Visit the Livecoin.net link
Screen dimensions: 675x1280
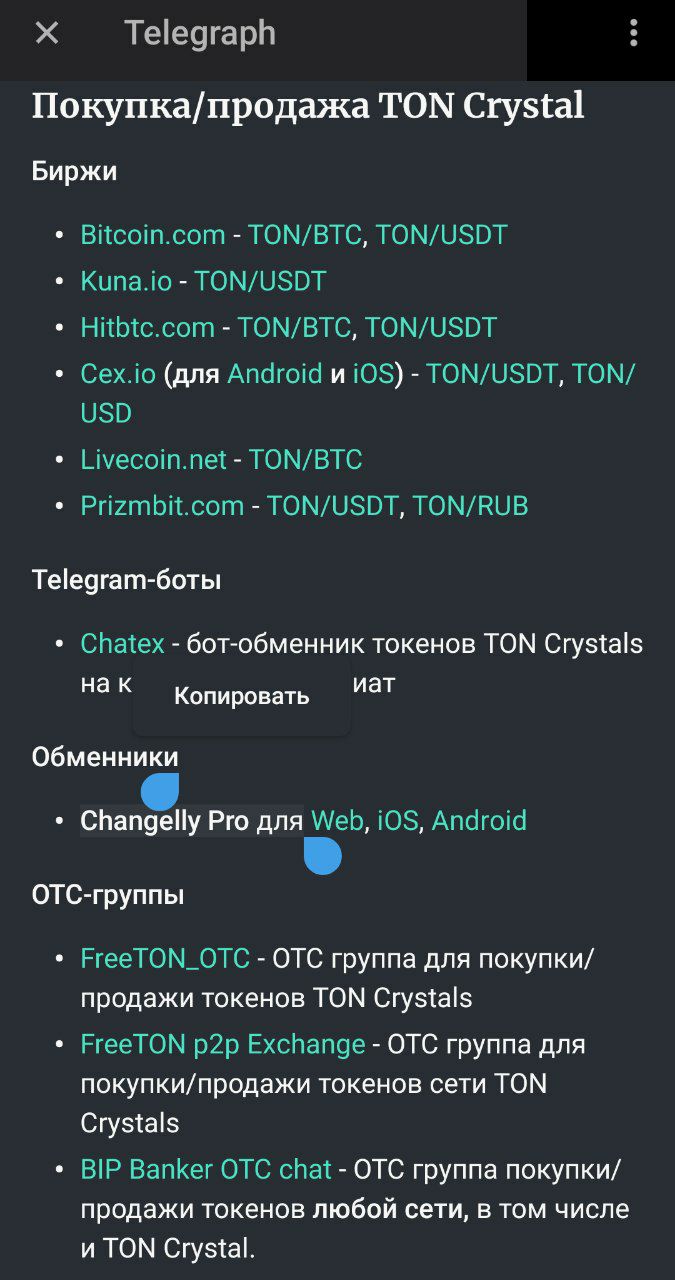(x=154, y=460)
